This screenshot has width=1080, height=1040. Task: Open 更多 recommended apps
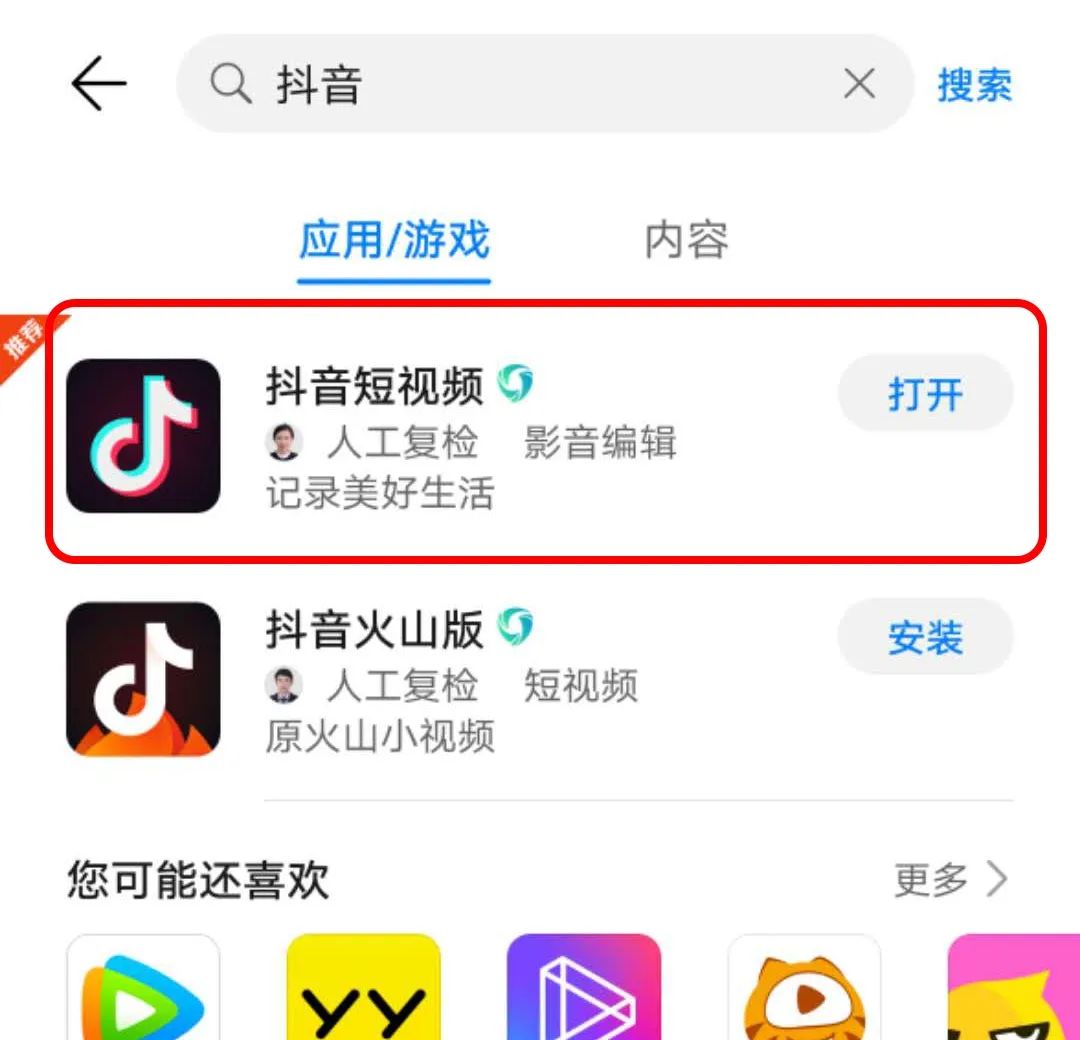(x=950, y=880)
